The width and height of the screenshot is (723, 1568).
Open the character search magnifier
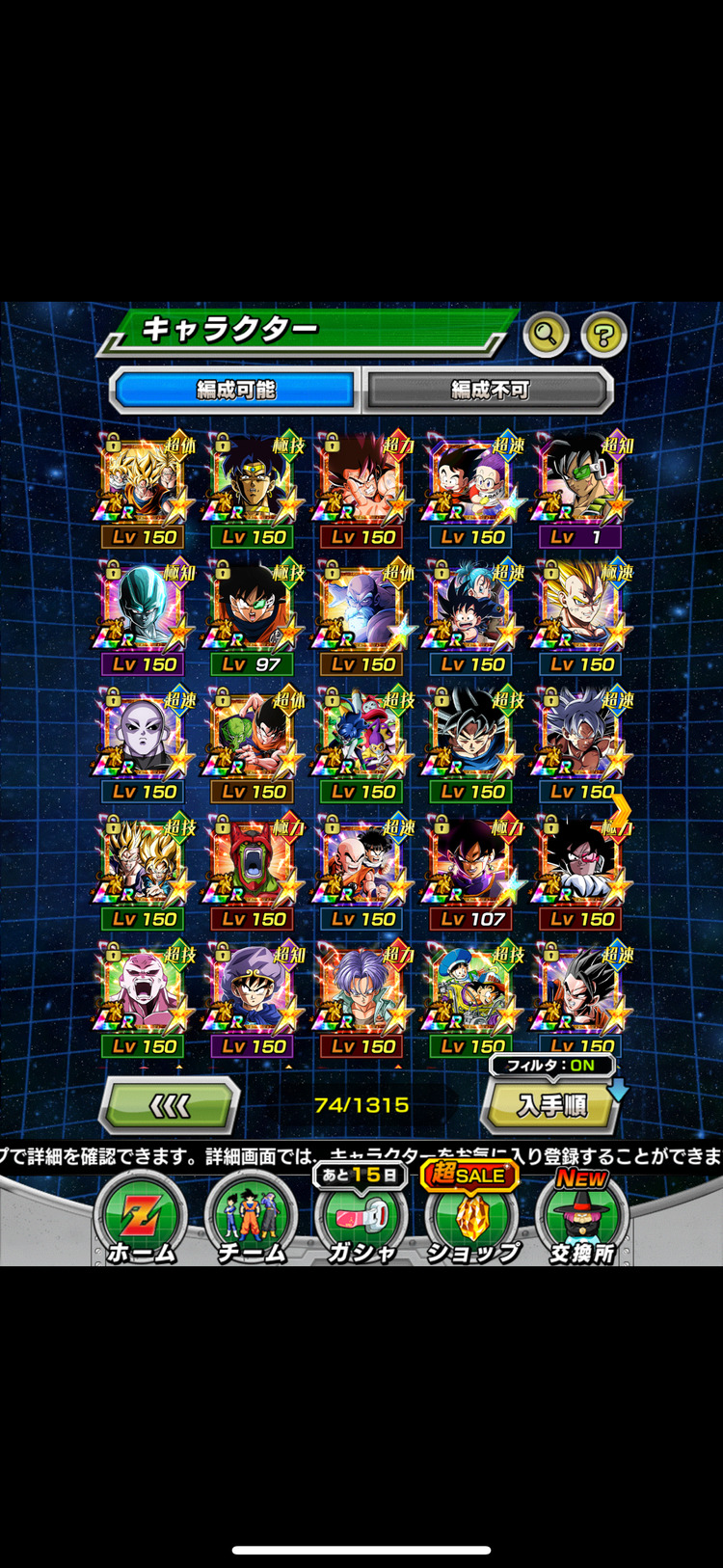(x=546, y=335)
